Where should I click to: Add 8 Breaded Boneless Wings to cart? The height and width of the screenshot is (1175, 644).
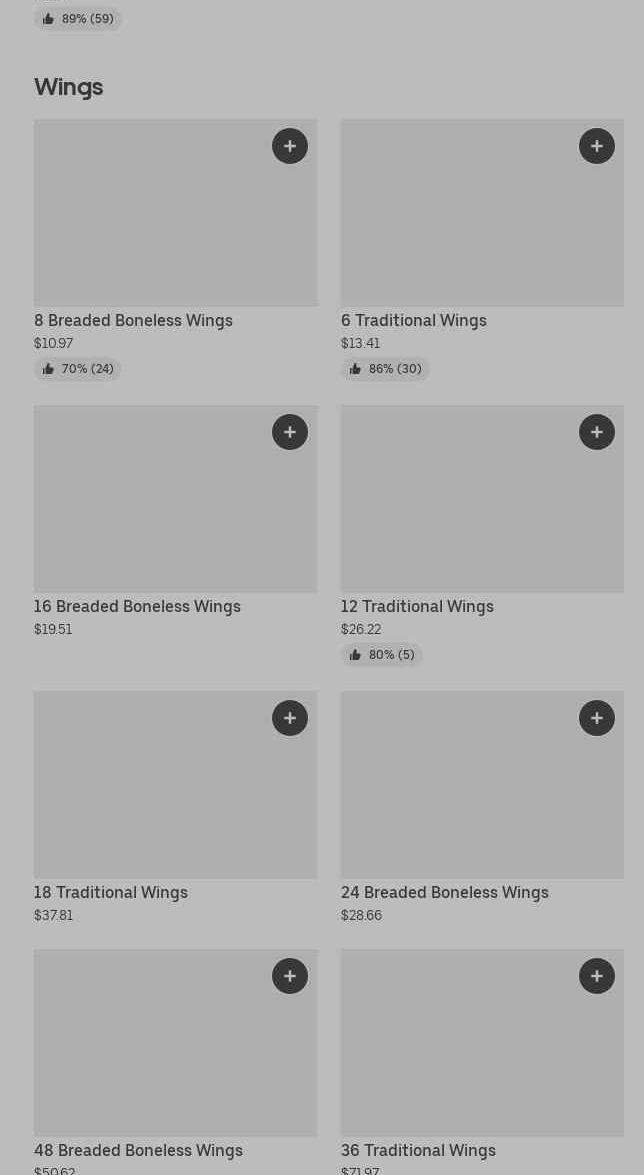tap(290, 146)
